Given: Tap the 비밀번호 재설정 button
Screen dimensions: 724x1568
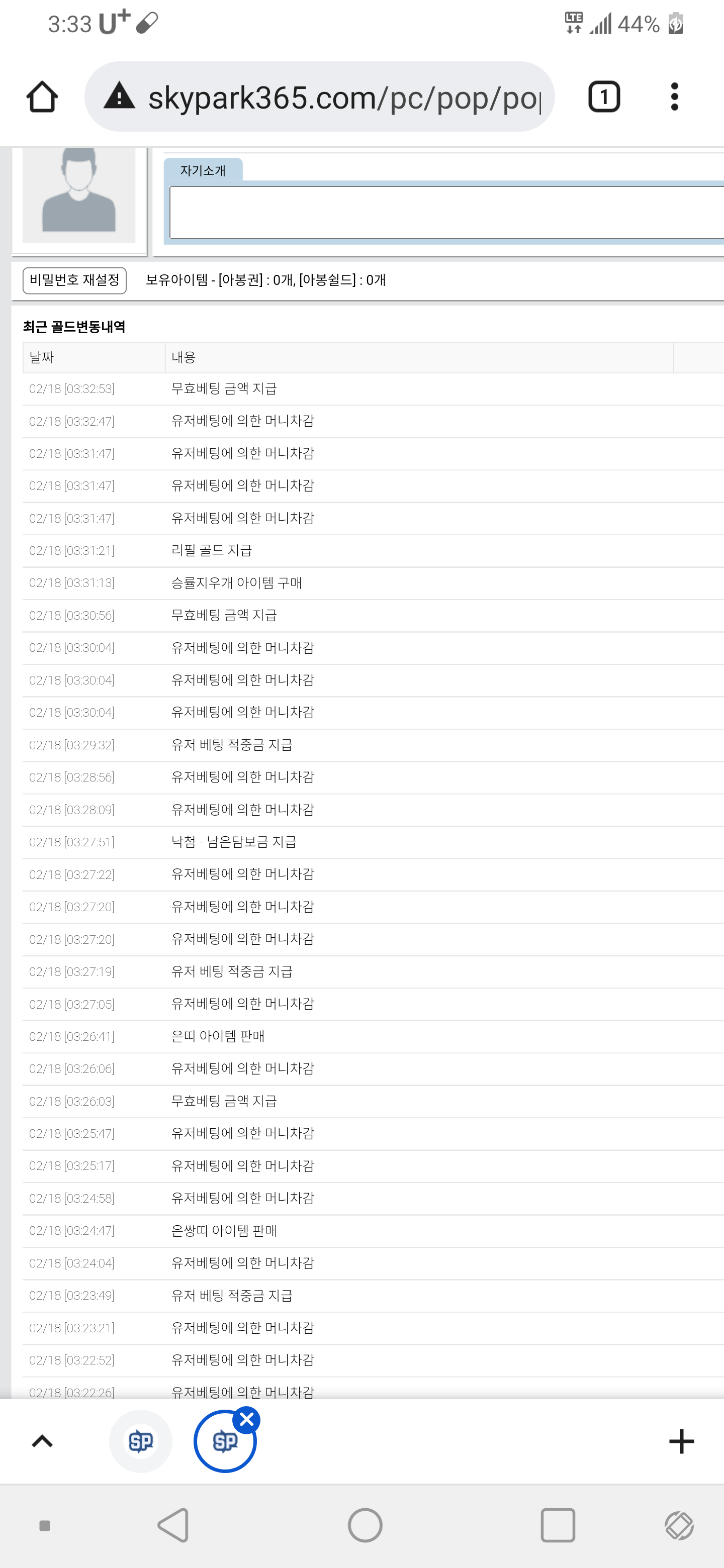Looking at the screenshot, I should [x=75, y=280].
